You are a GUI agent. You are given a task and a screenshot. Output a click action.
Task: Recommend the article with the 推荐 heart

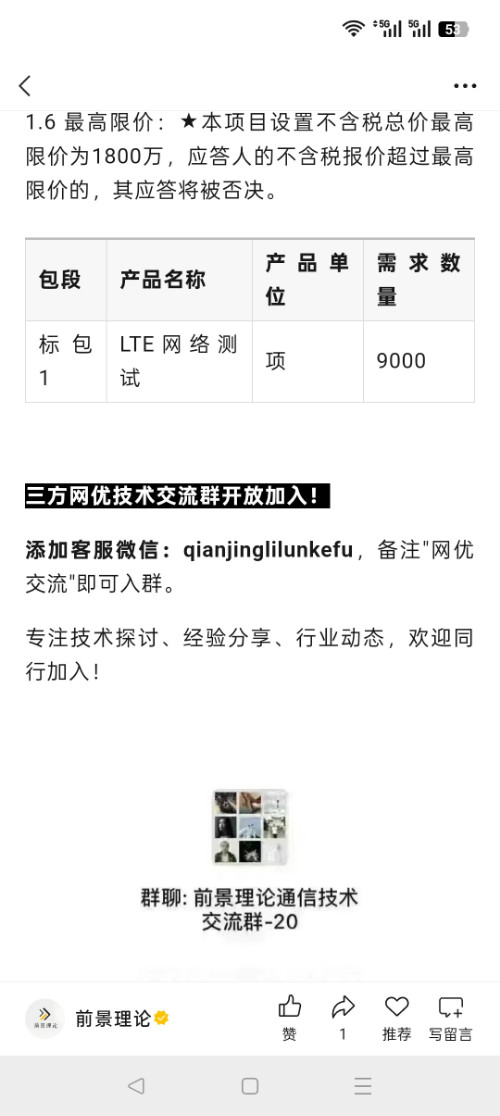(x=397, y=1018)
